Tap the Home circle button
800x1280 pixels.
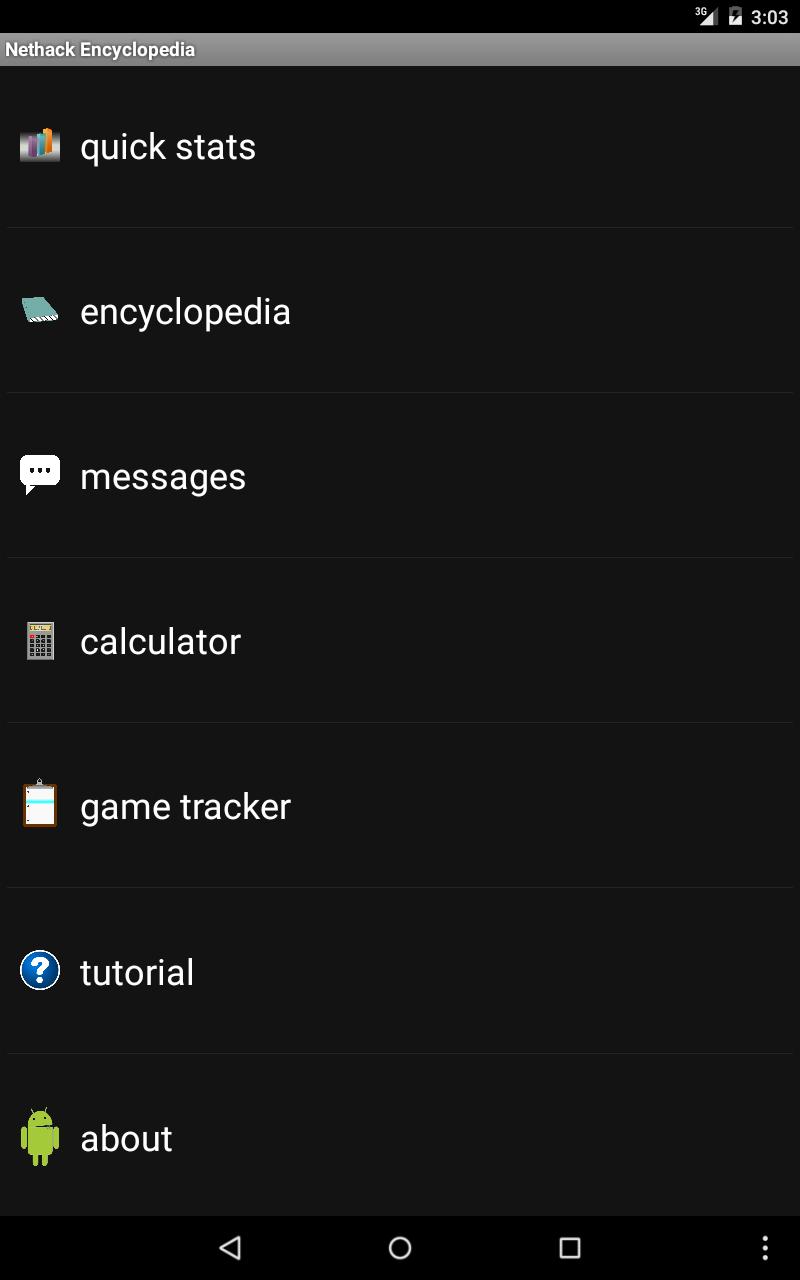click(399, 1248)
